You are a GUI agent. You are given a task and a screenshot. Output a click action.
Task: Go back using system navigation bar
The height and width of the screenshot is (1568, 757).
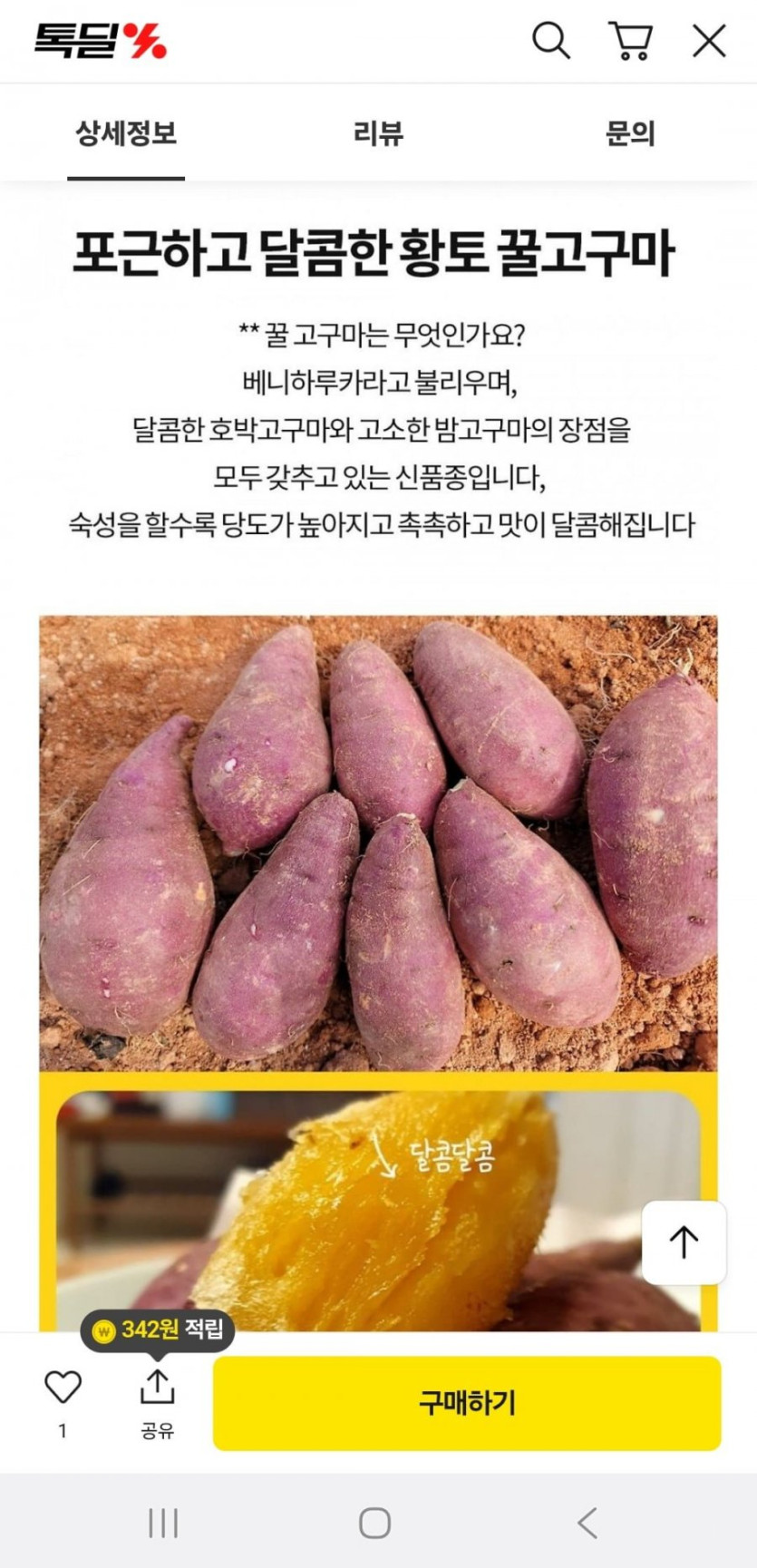point(587,1523)
